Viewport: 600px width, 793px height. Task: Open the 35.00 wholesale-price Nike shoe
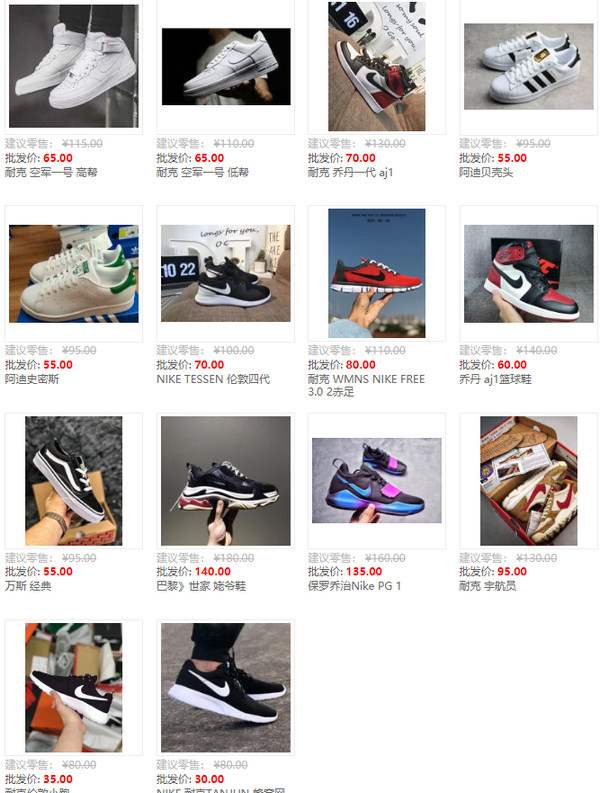(73, 687)
